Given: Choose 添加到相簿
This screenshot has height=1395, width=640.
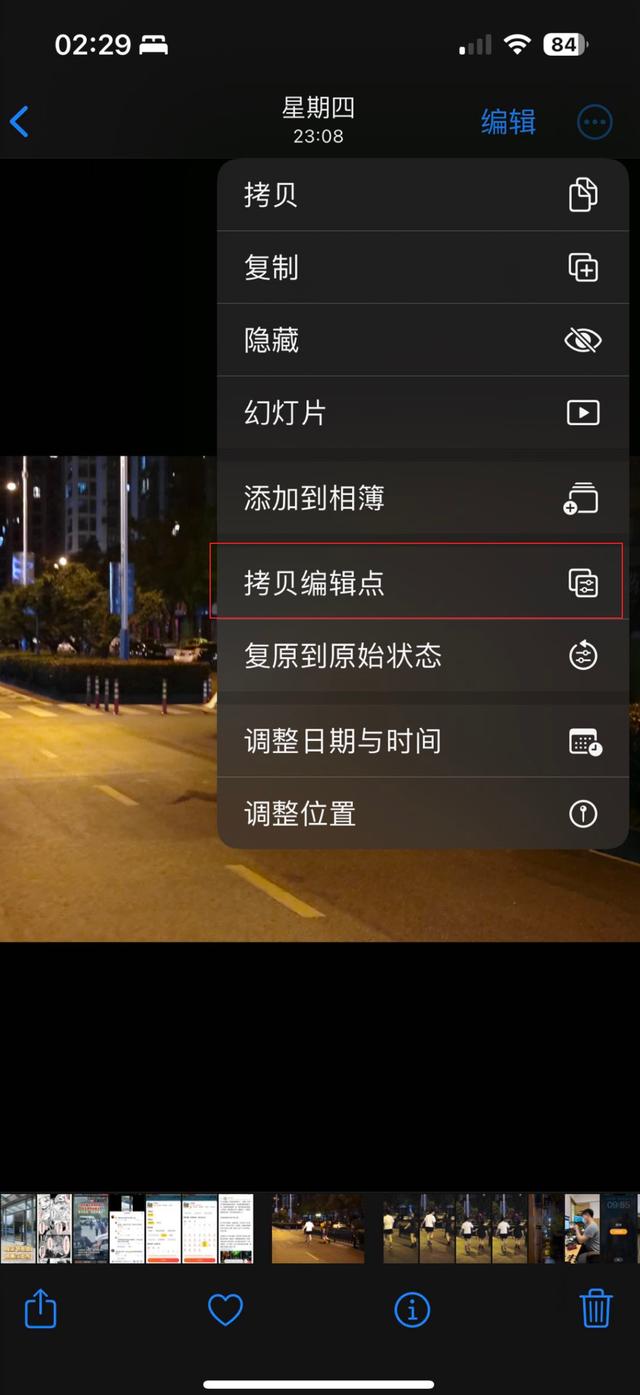Looking at the screenshot, I should (423, 498).
